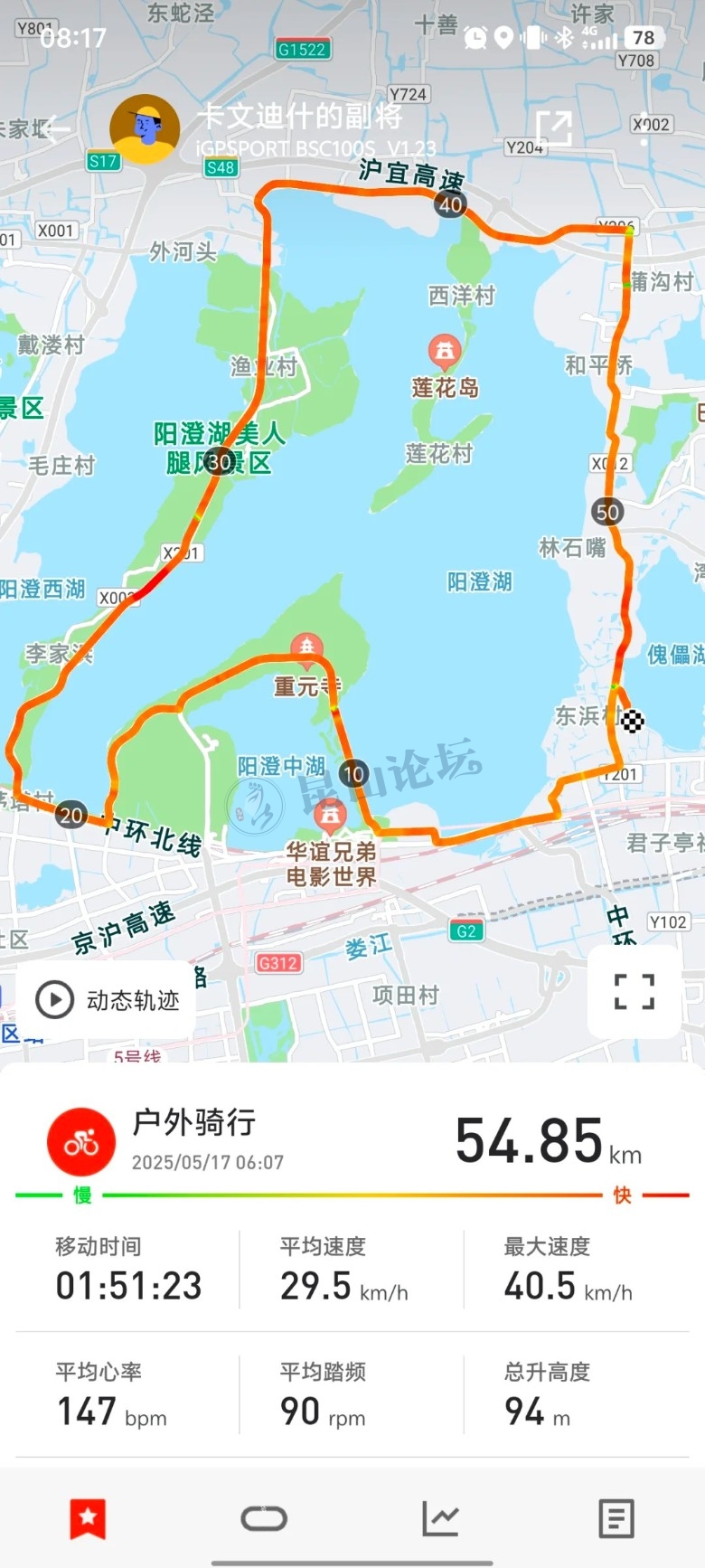This screenshot has width=705, height=1568.
Task: Play the 动态轨迹 route animation
Action: tap(107, 1000)
